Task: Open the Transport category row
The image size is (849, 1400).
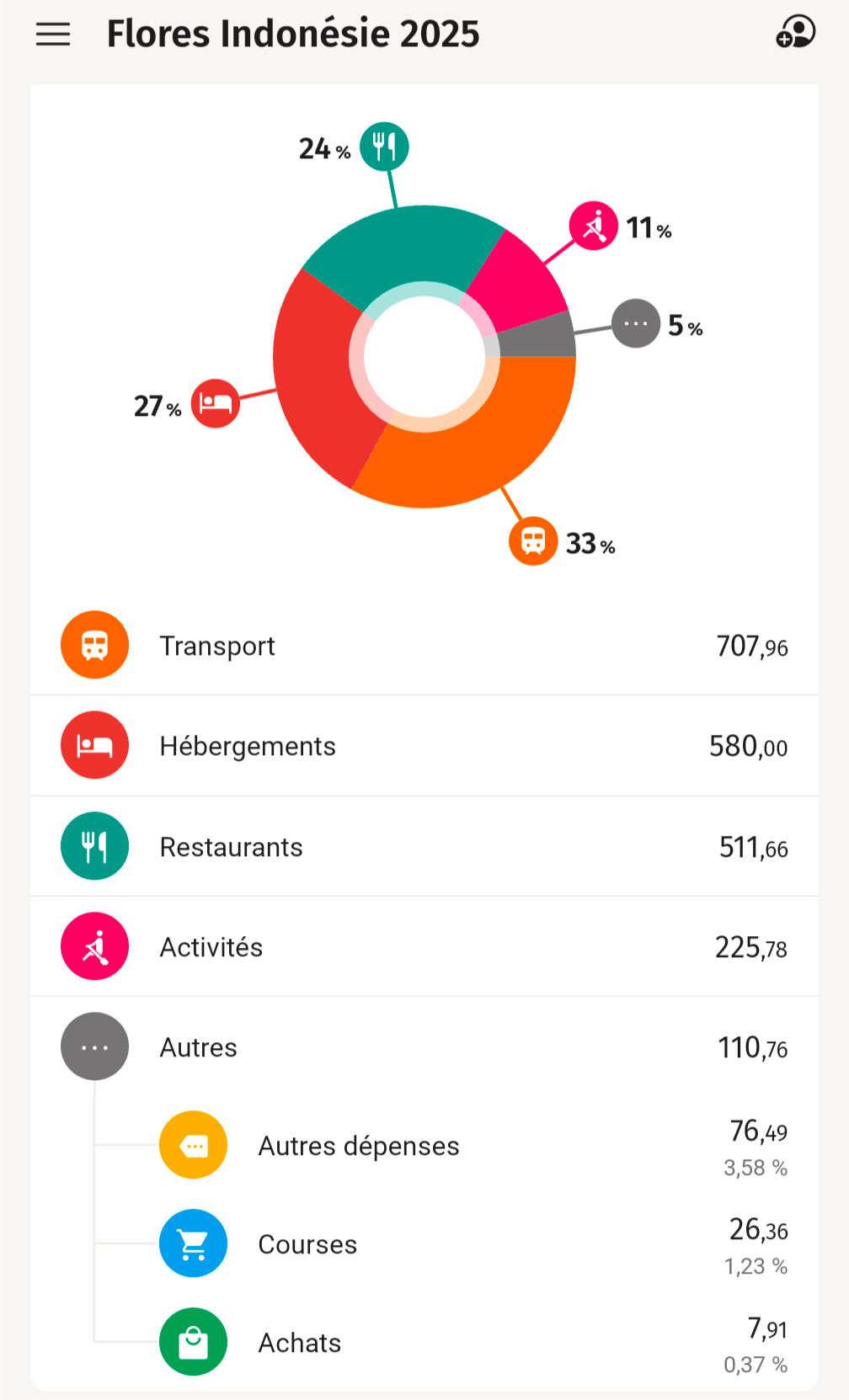Action: [424, 646]
